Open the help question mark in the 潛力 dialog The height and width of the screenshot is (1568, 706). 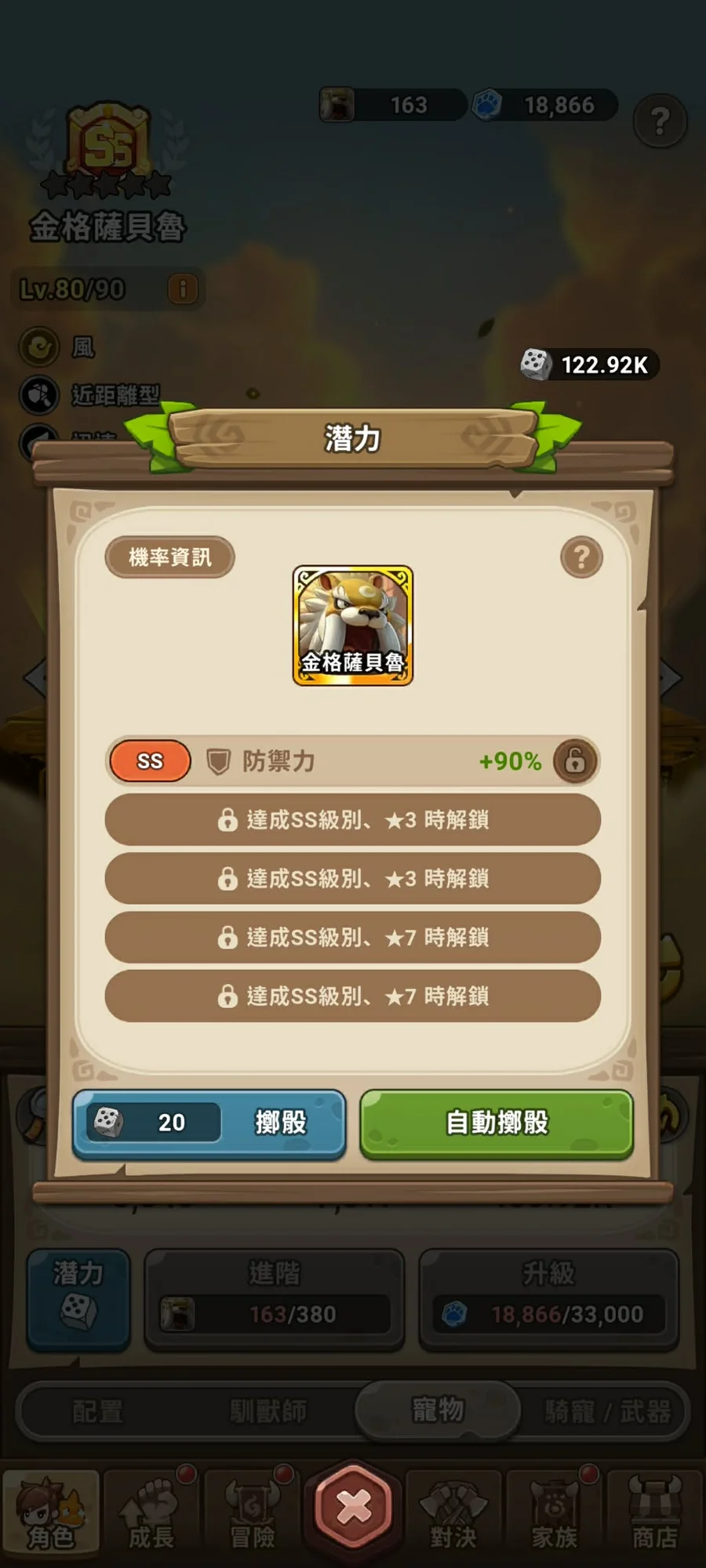coord(581,557)
